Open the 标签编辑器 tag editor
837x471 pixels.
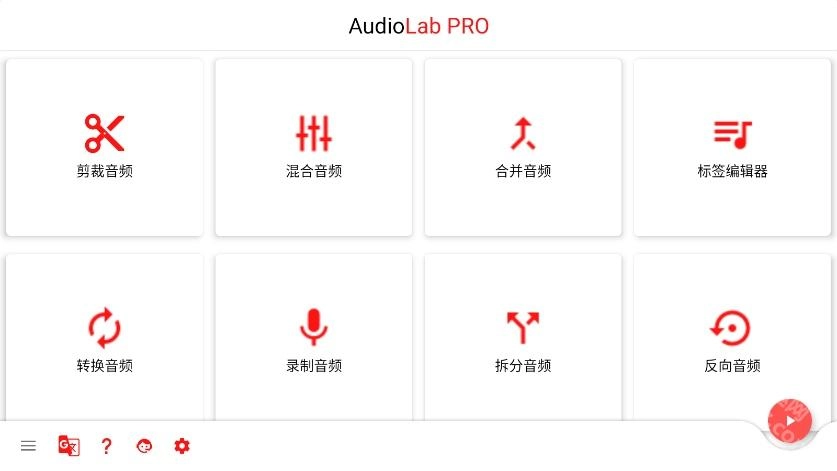[732, 147]
